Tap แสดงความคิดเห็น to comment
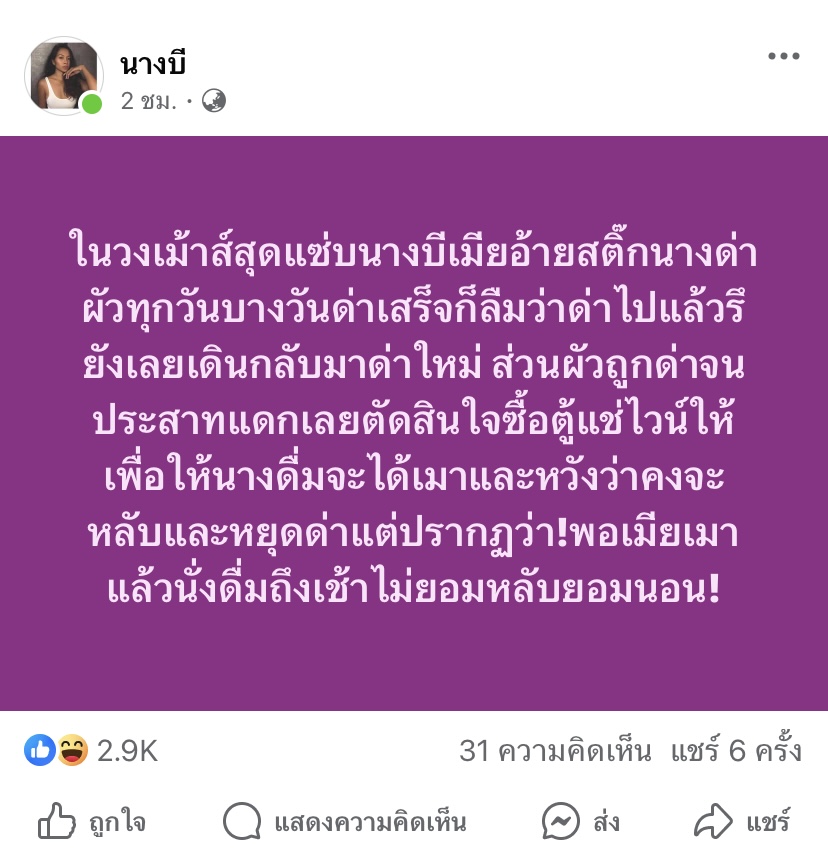The image size is (828, 858). pyautogui.click(x=345, y=823)
